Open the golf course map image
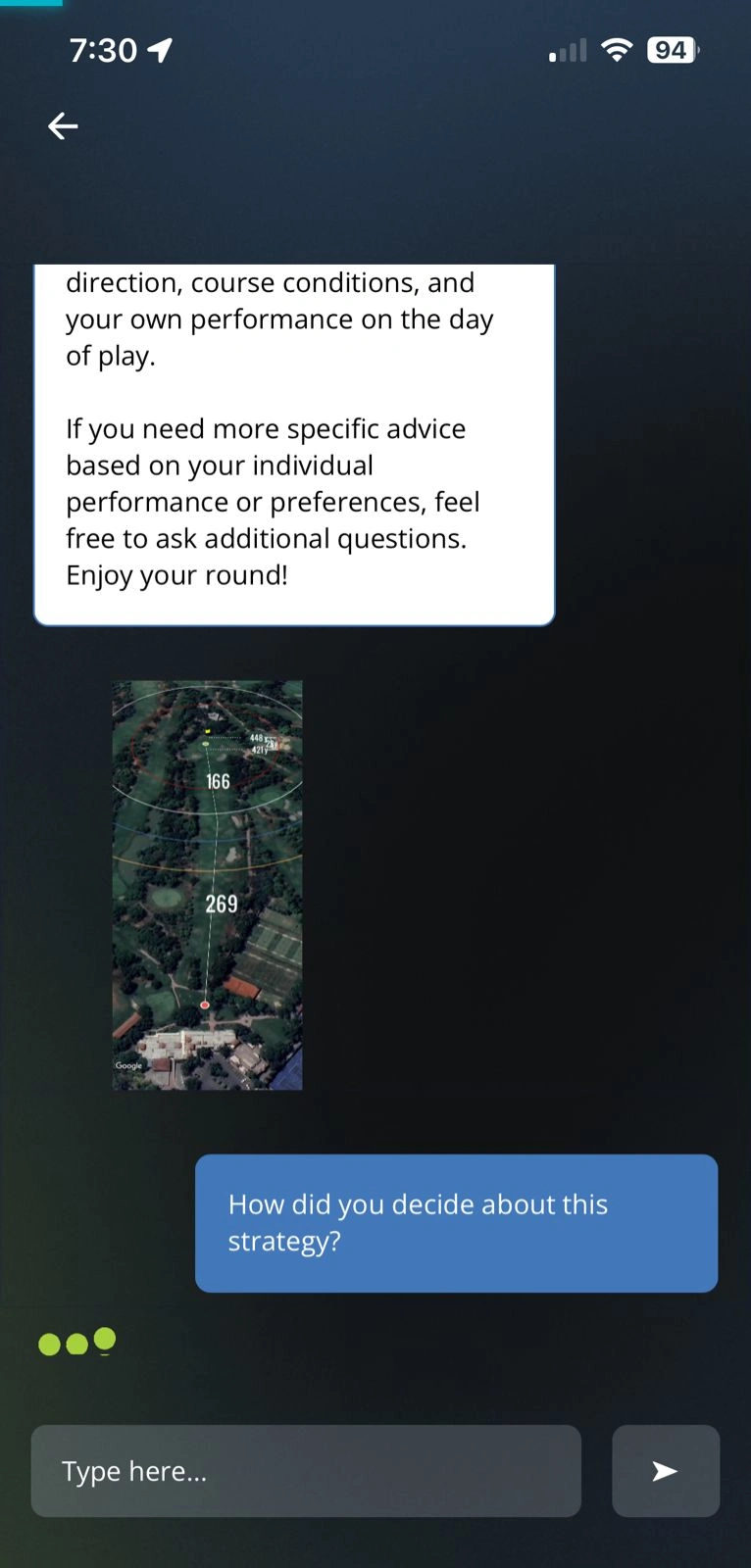751x1568 pixels. click(207, 885)
